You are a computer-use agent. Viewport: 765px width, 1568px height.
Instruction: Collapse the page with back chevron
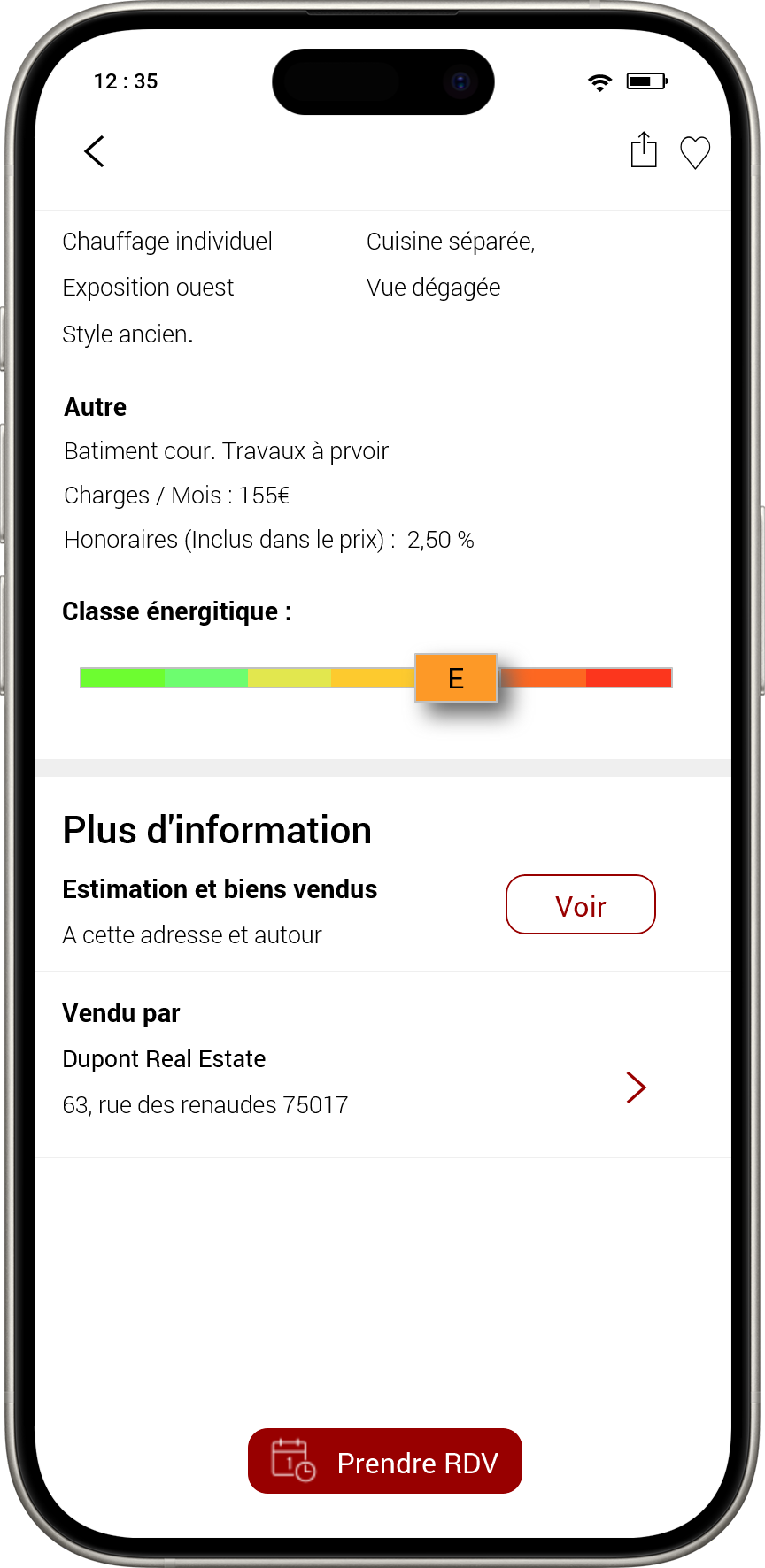[95, 151]
